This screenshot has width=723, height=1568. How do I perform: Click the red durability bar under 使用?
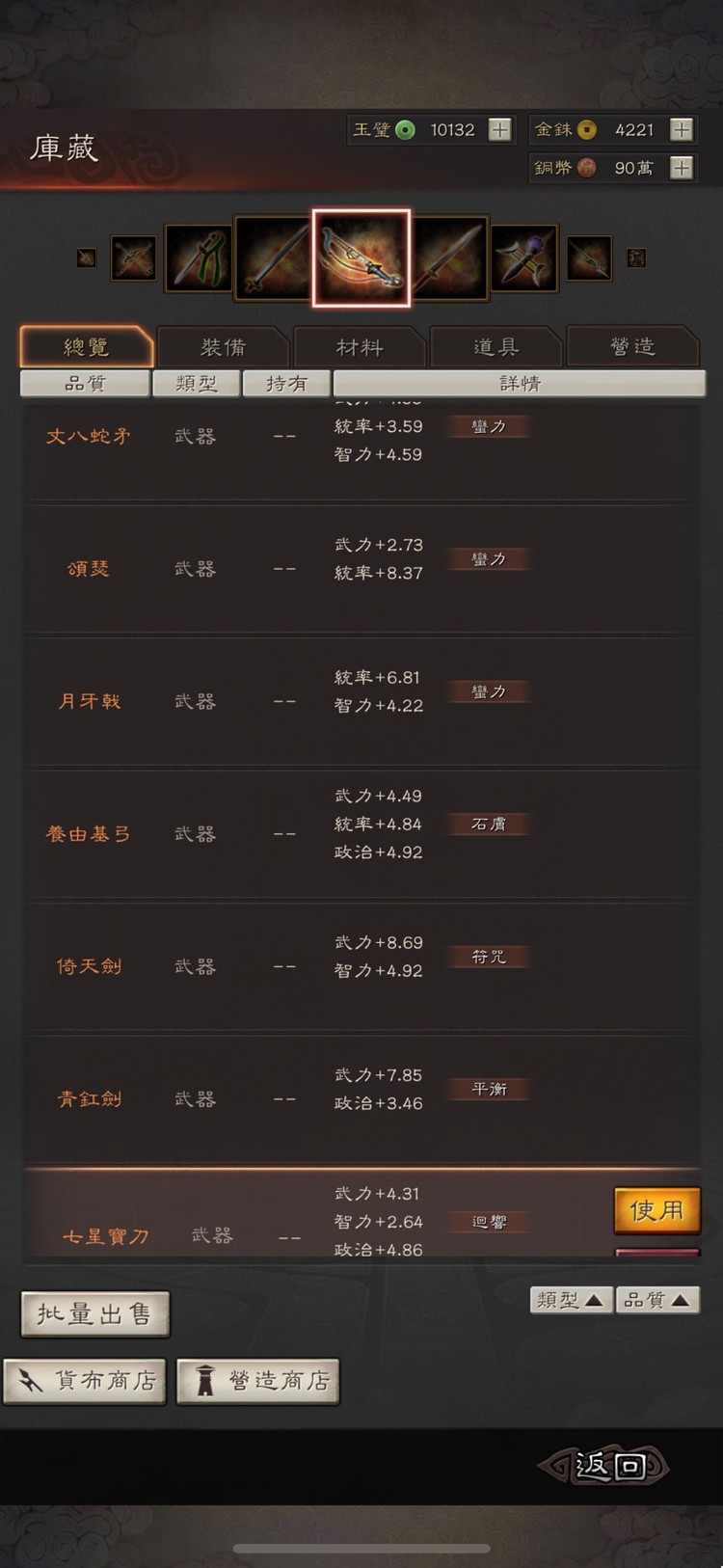click(x=656, y=1254)
